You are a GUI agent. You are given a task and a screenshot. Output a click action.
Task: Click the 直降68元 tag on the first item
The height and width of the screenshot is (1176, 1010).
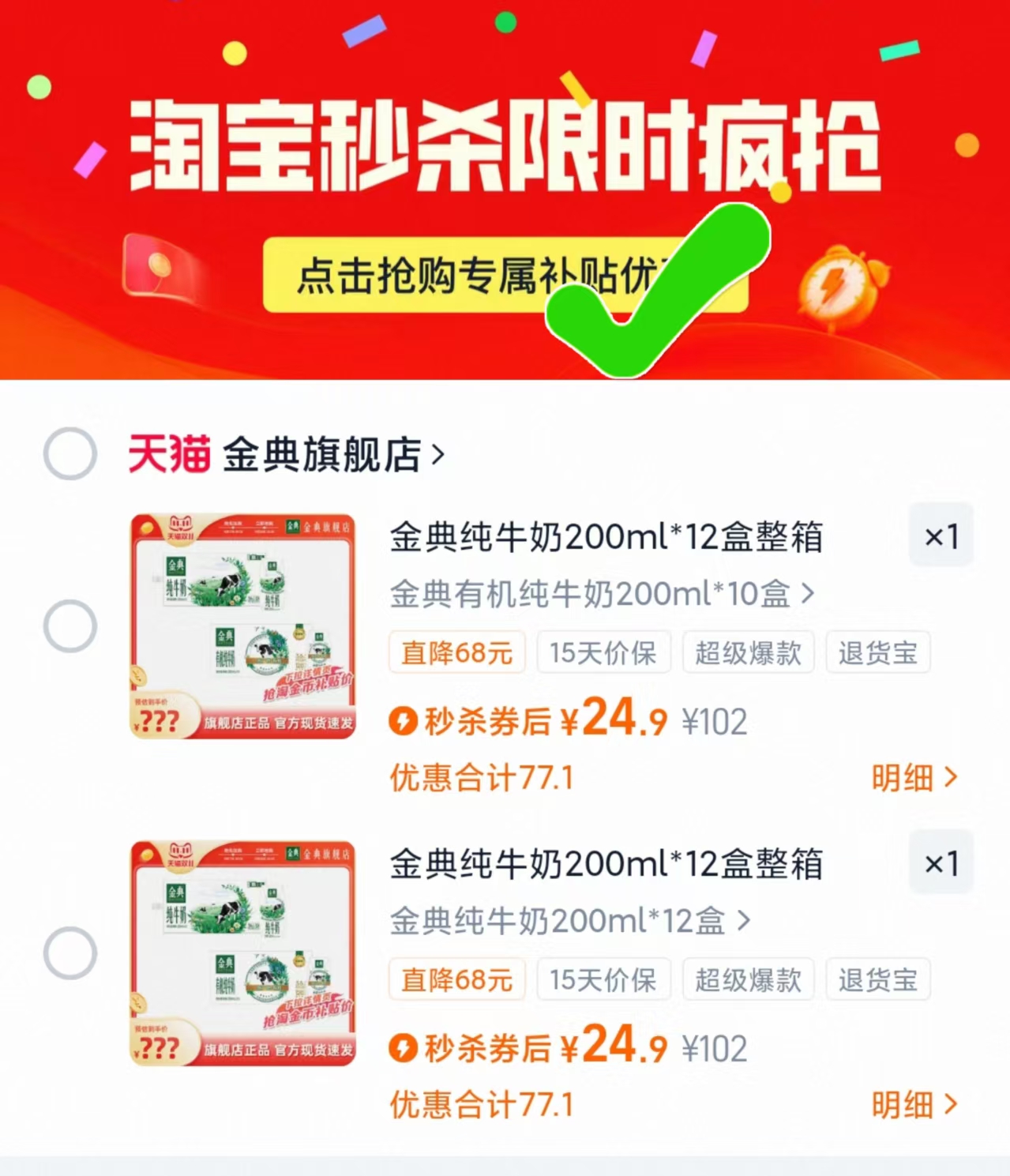[x=456, y=652]
